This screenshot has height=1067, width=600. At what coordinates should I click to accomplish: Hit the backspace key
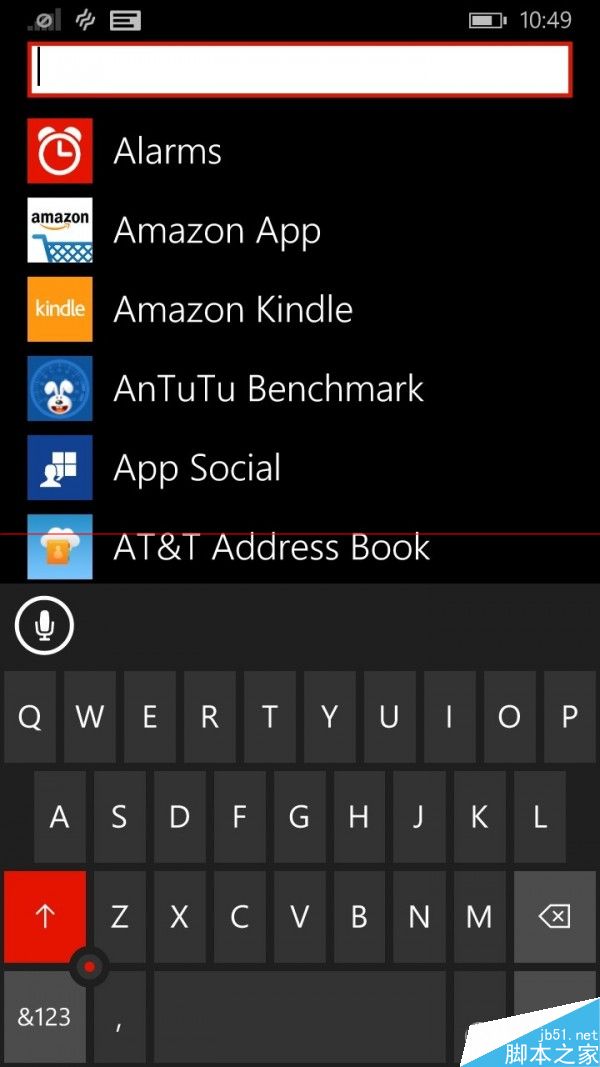(555, 916)
